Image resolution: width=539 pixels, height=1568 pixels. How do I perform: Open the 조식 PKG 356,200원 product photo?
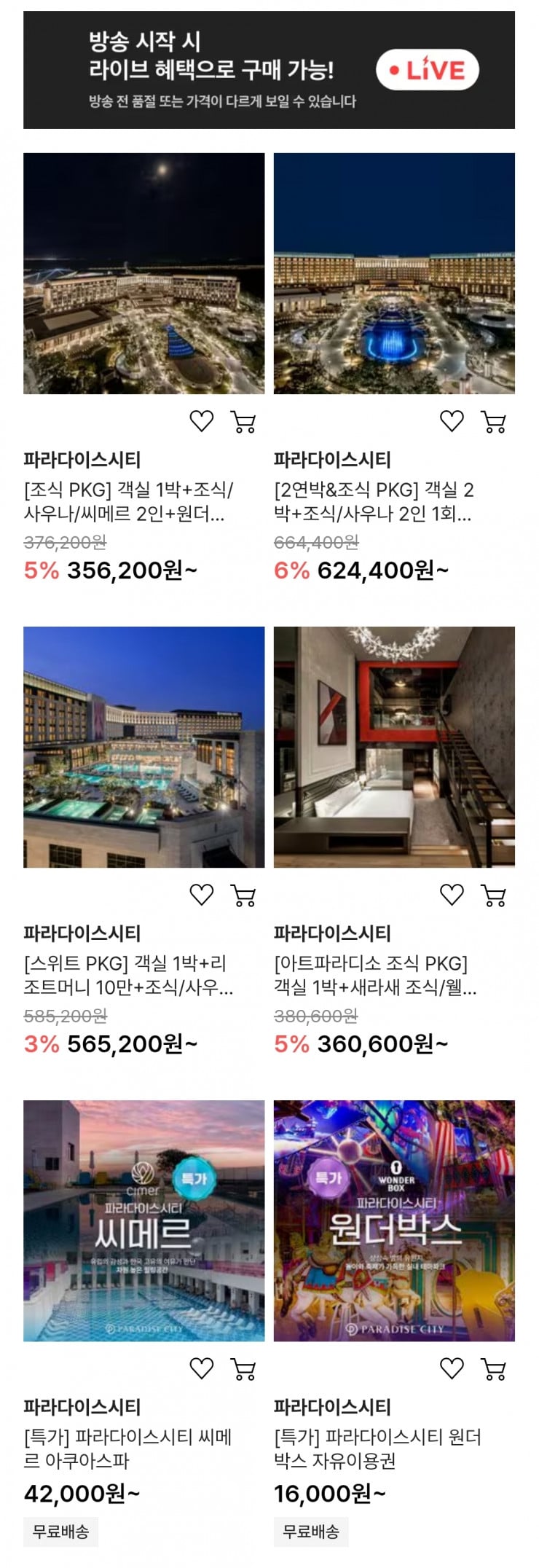[x=144, y=273]
